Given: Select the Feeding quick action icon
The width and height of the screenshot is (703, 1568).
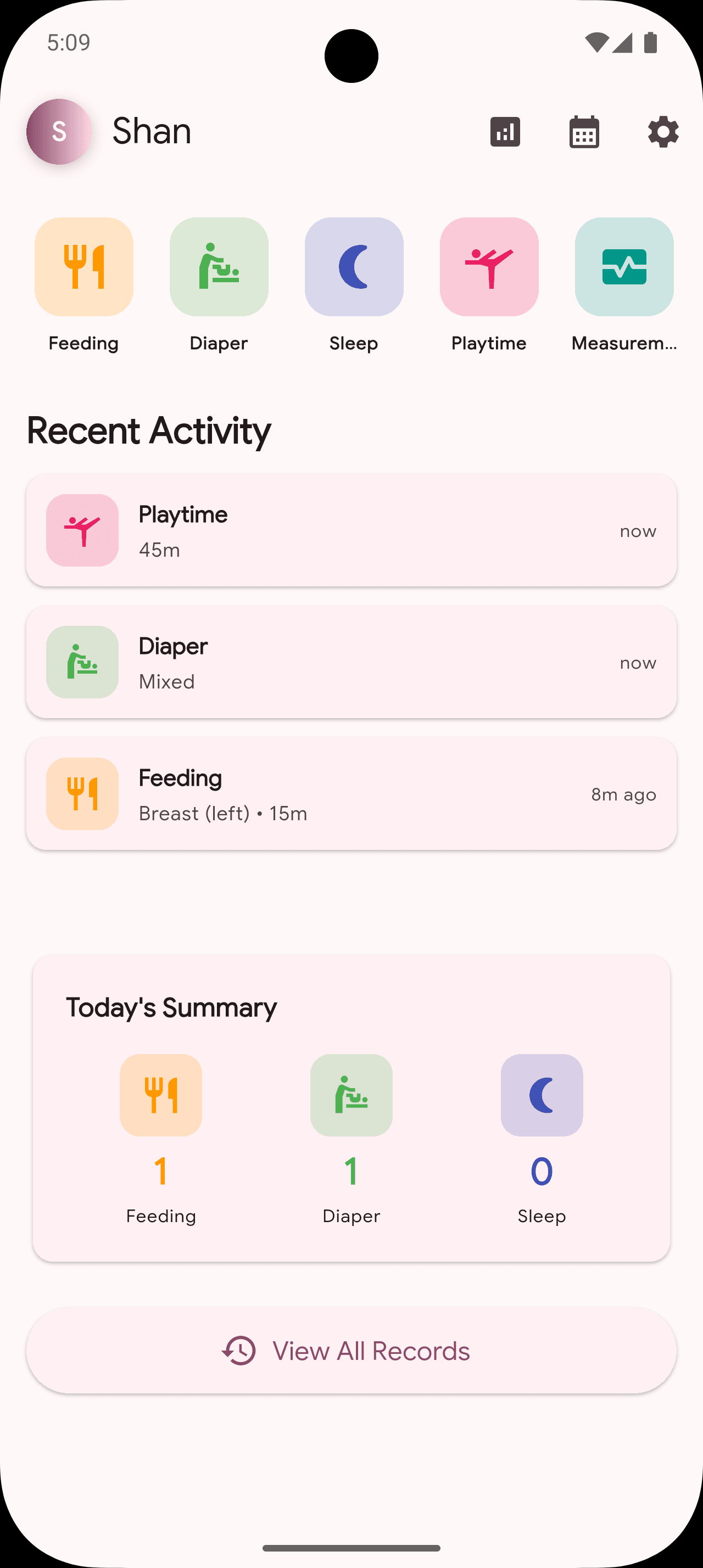Looking at the screenshot, I should (x=83, y=267).
